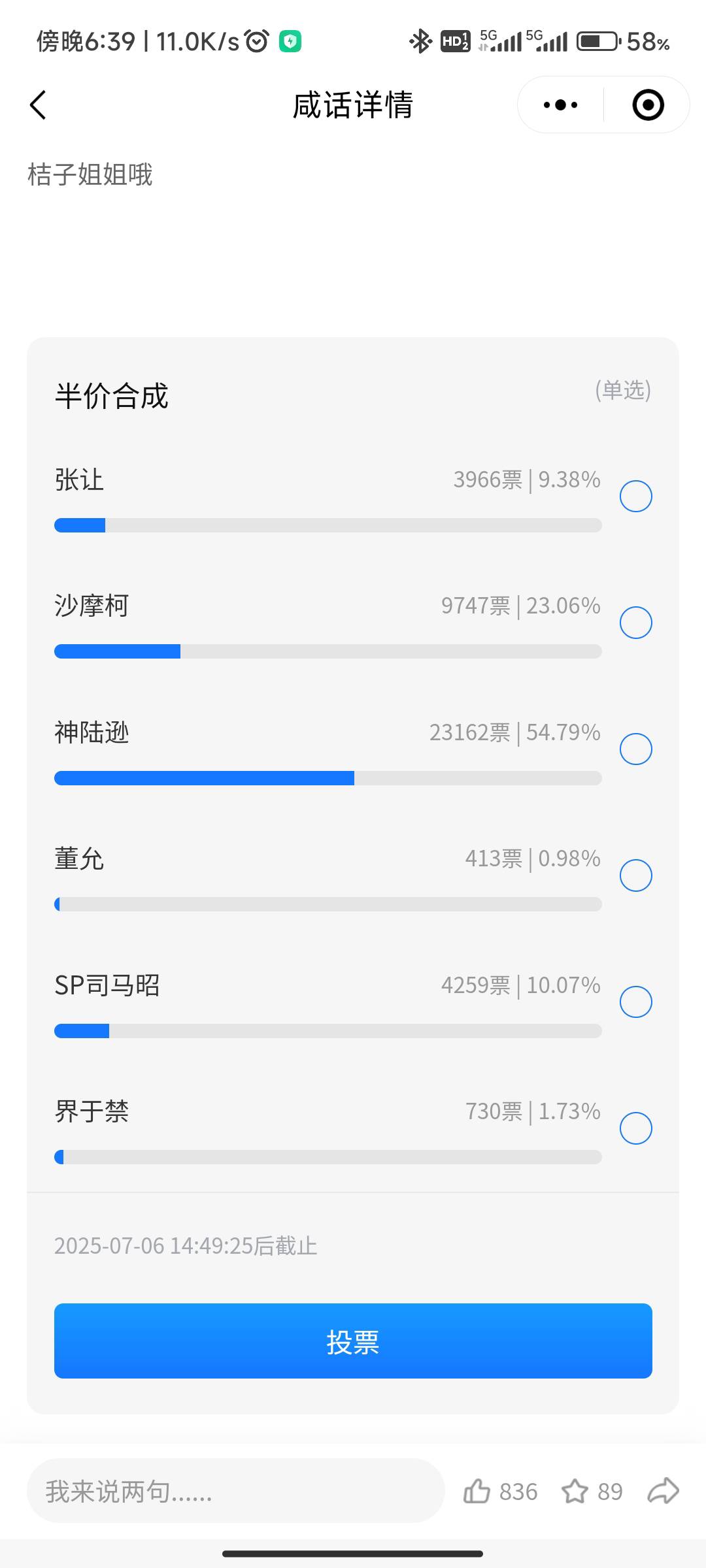
Task: Choose 沙摩柯 in the poll
Action: (x=635, y=622)
